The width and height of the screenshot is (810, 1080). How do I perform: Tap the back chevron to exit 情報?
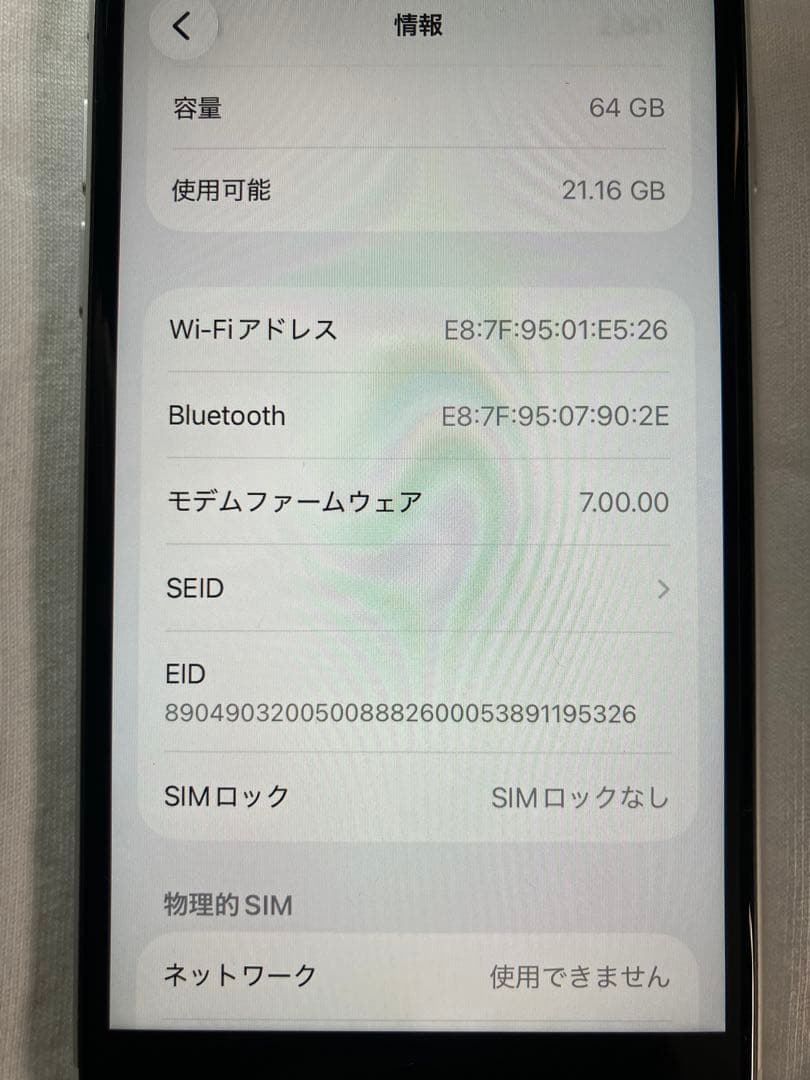point(182,27)
